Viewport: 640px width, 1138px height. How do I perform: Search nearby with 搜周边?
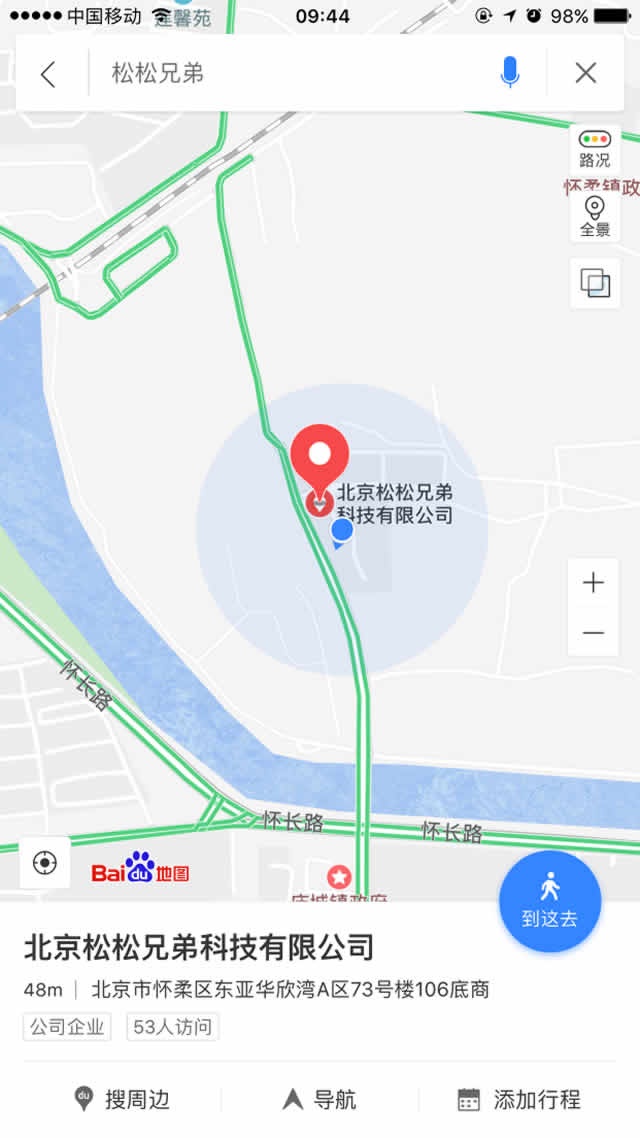pos(122,1099)
